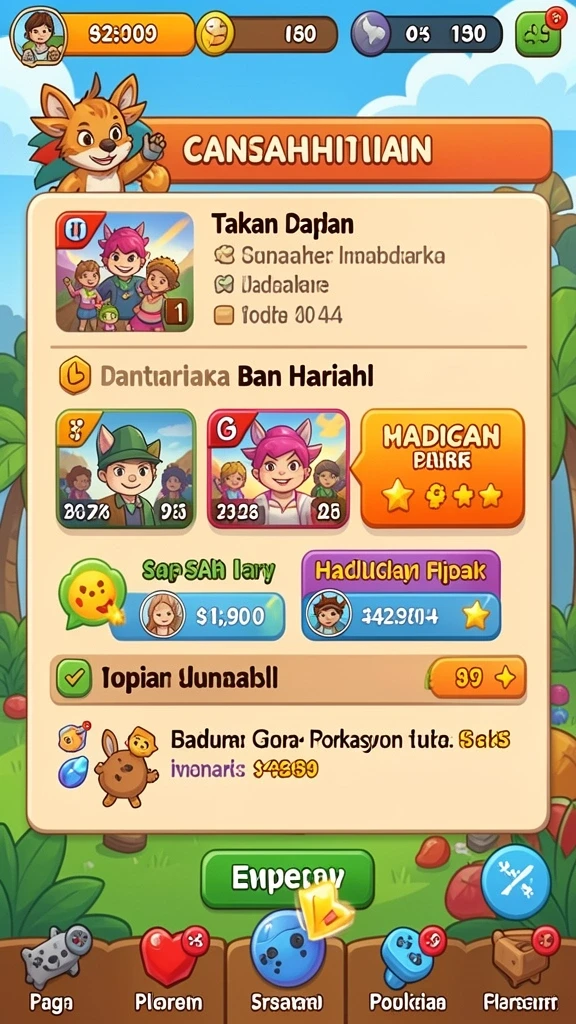Open the Takan Daplan card image
Screen dimensions: 576x1024
(x=125, y=272)
